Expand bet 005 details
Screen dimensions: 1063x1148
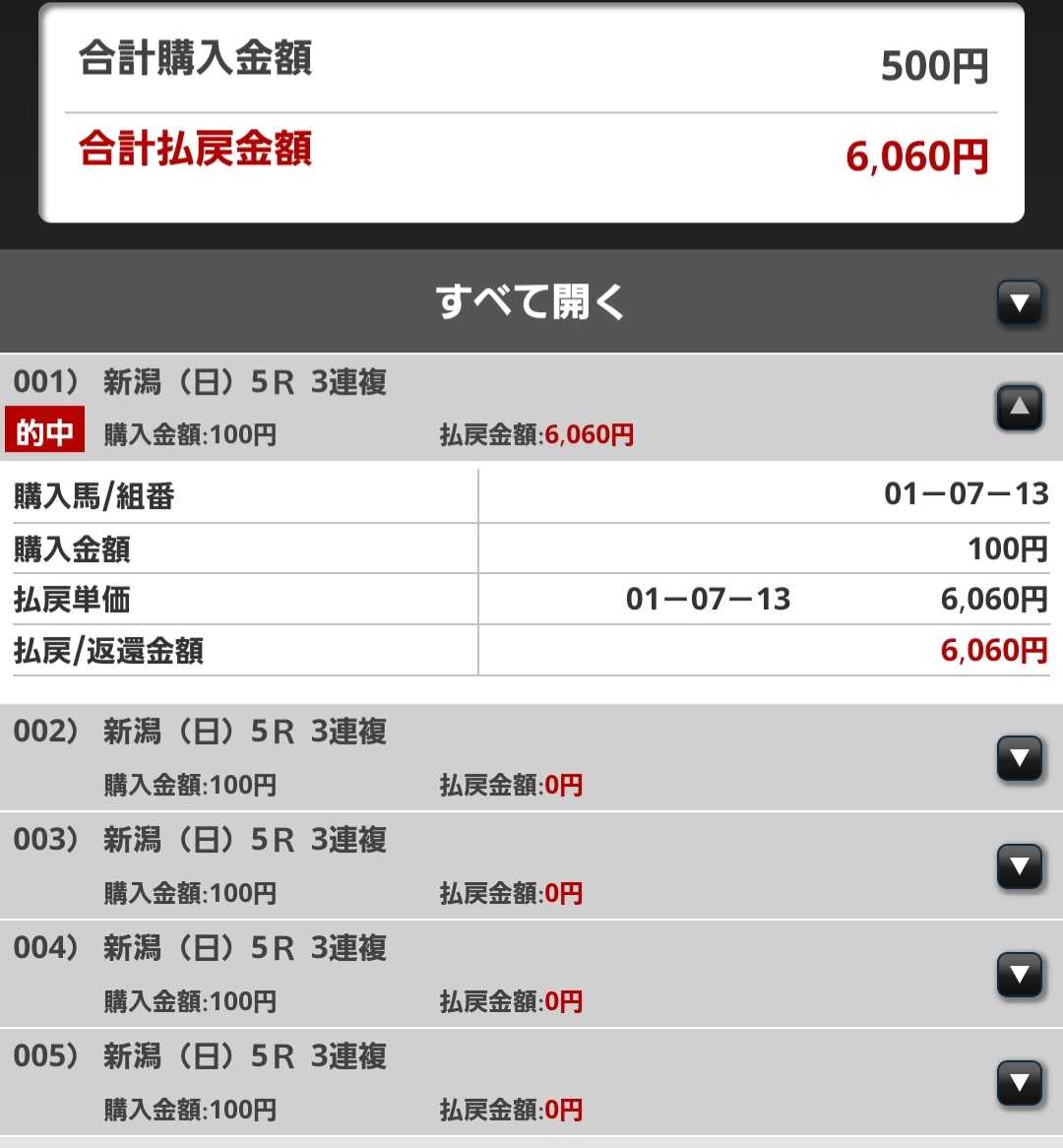pyautogui.click(x=1019, y=1082)
